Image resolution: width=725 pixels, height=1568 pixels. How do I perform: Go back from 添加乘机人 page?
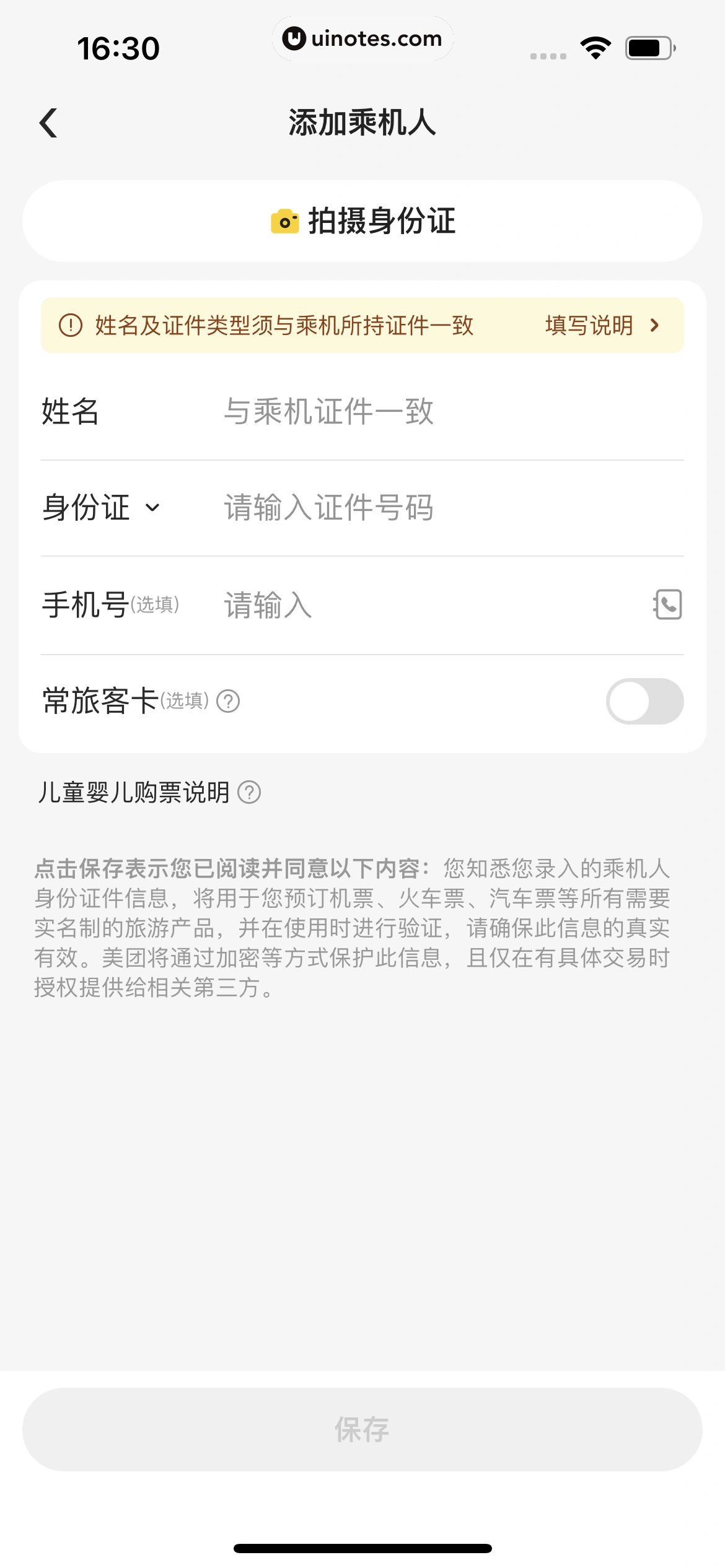pos(48,123)
